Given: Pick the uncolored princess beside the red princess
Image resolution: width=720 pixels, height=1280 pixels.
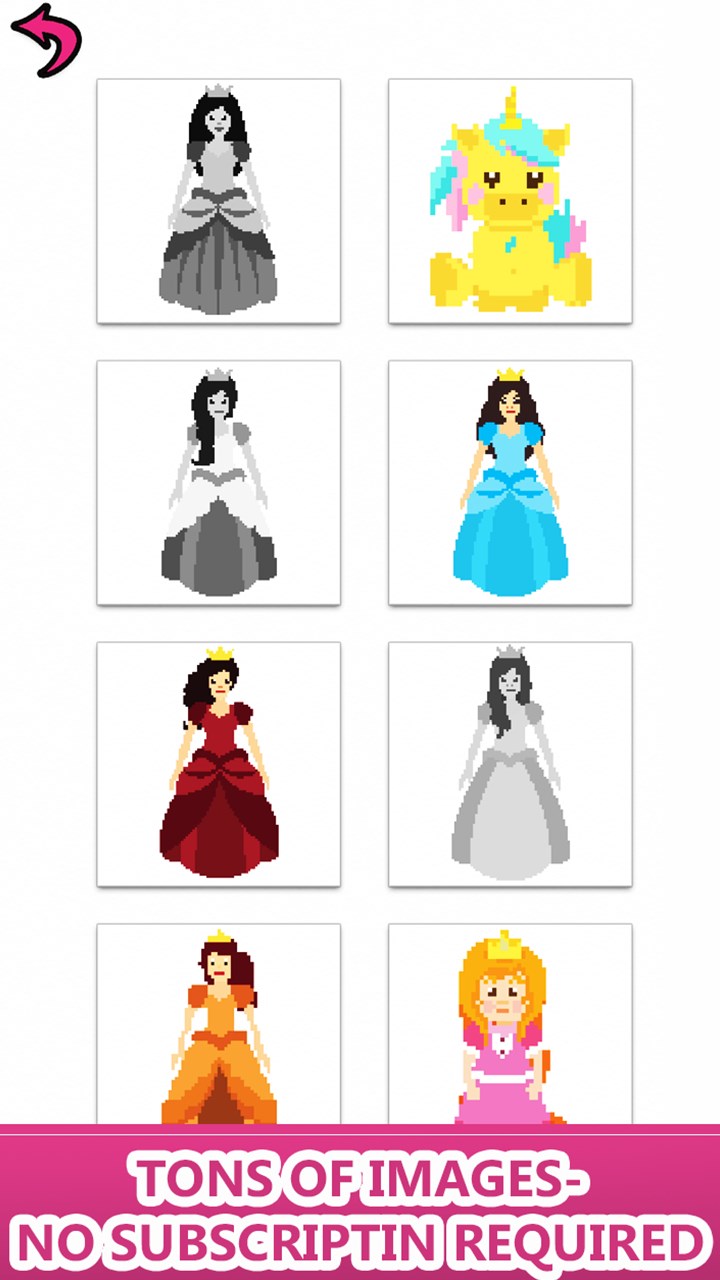Looking at the screenshot, I should click(510, 765).
